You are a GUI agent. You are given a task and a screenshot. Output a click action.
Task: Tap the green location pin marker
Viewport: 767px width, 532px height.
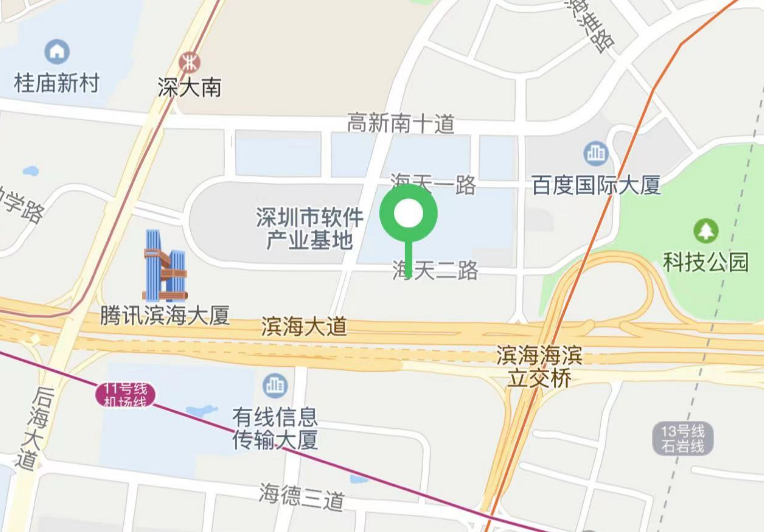tap(409, 215)
